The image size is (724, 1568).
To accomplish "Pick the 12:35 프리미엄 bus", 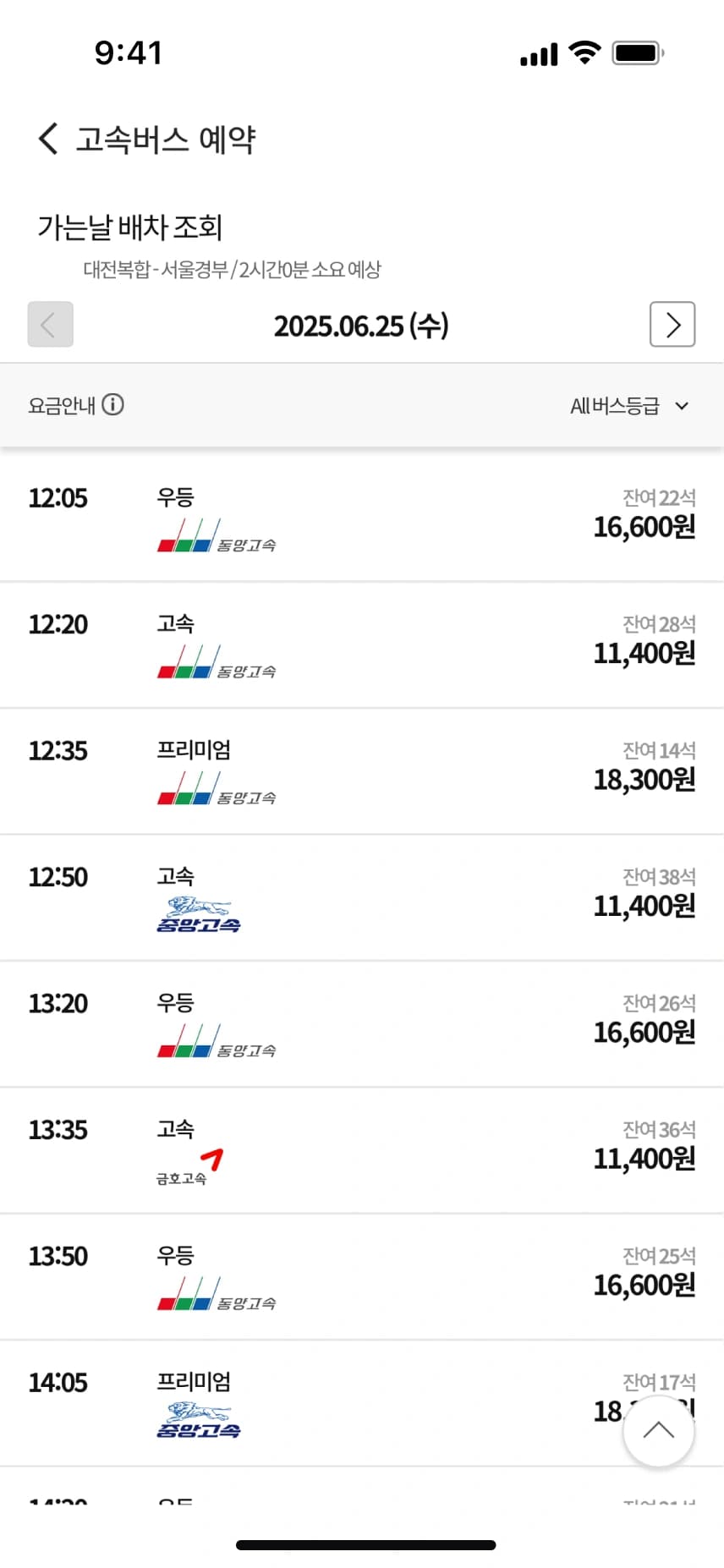I will click(362, 770).
